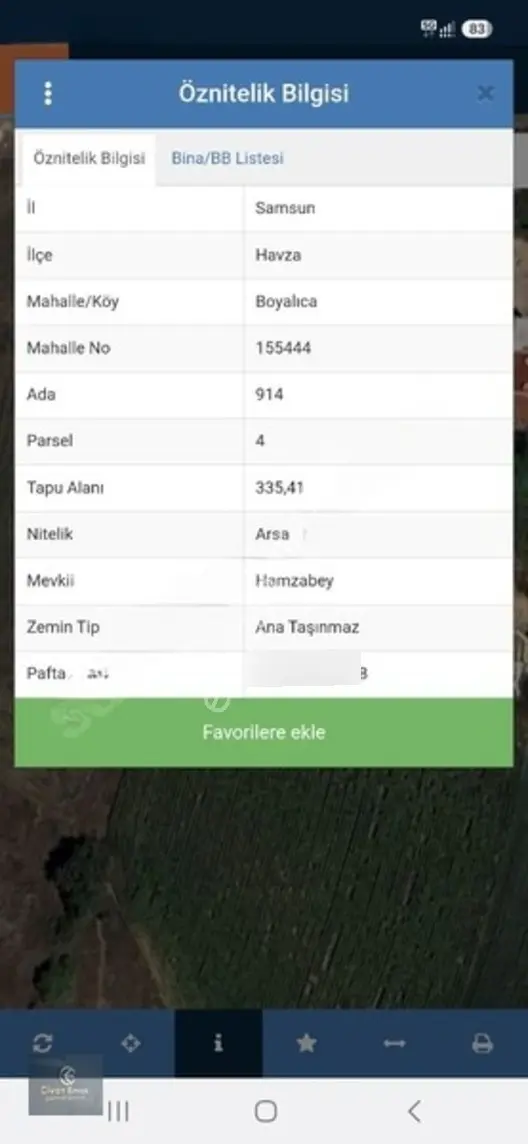Select the Öznitelik Bilgisi tab
This screenshot has height=1144, width=528.
89,159
